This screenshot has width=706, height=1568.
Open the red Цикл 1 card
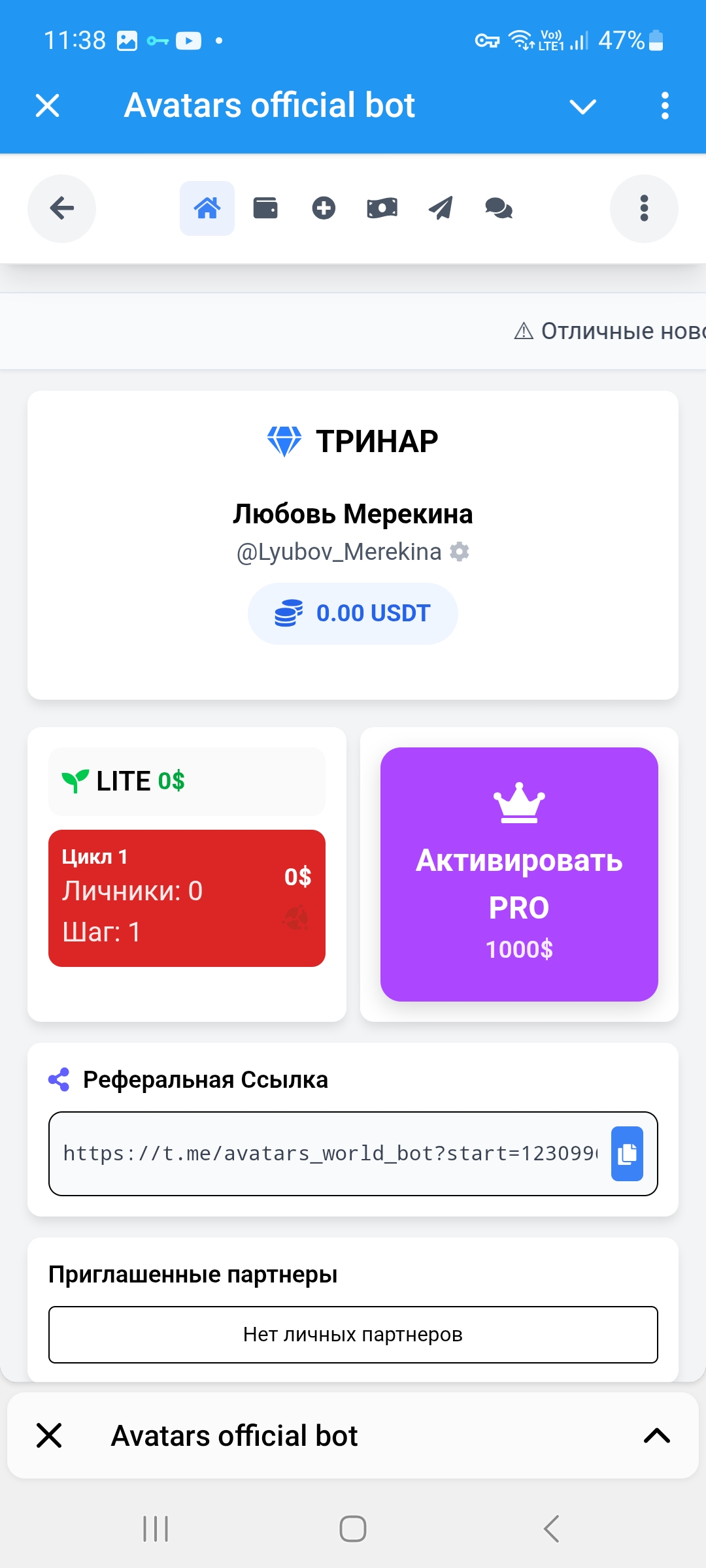coord(187,898)
